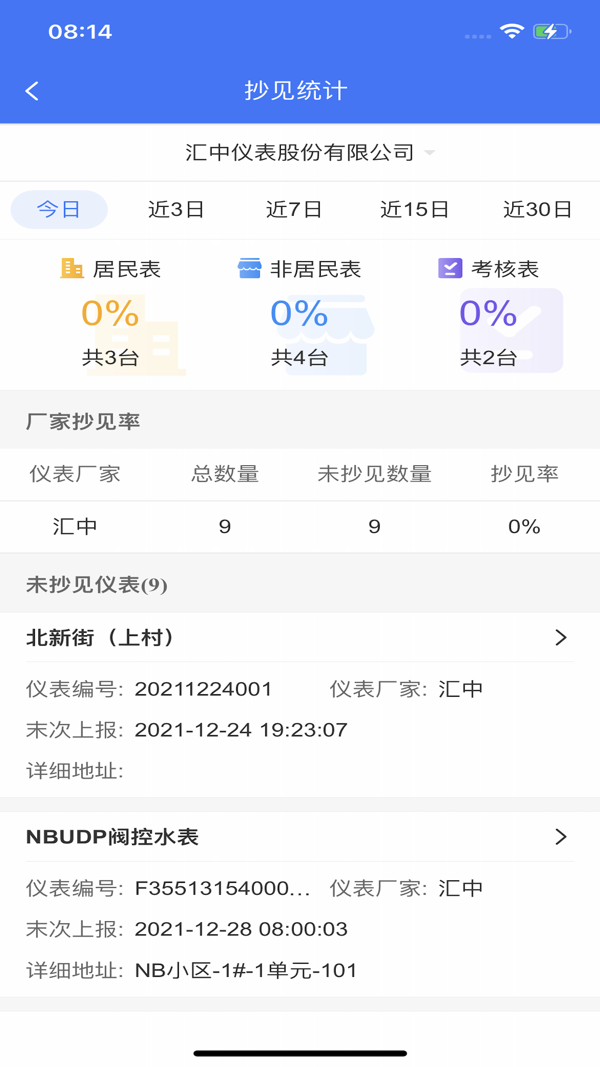The height and width of the screenshot is (1067, 600).
Task: Select the 今日 time range
Action: pyautogui.click(x=59, y=209)
